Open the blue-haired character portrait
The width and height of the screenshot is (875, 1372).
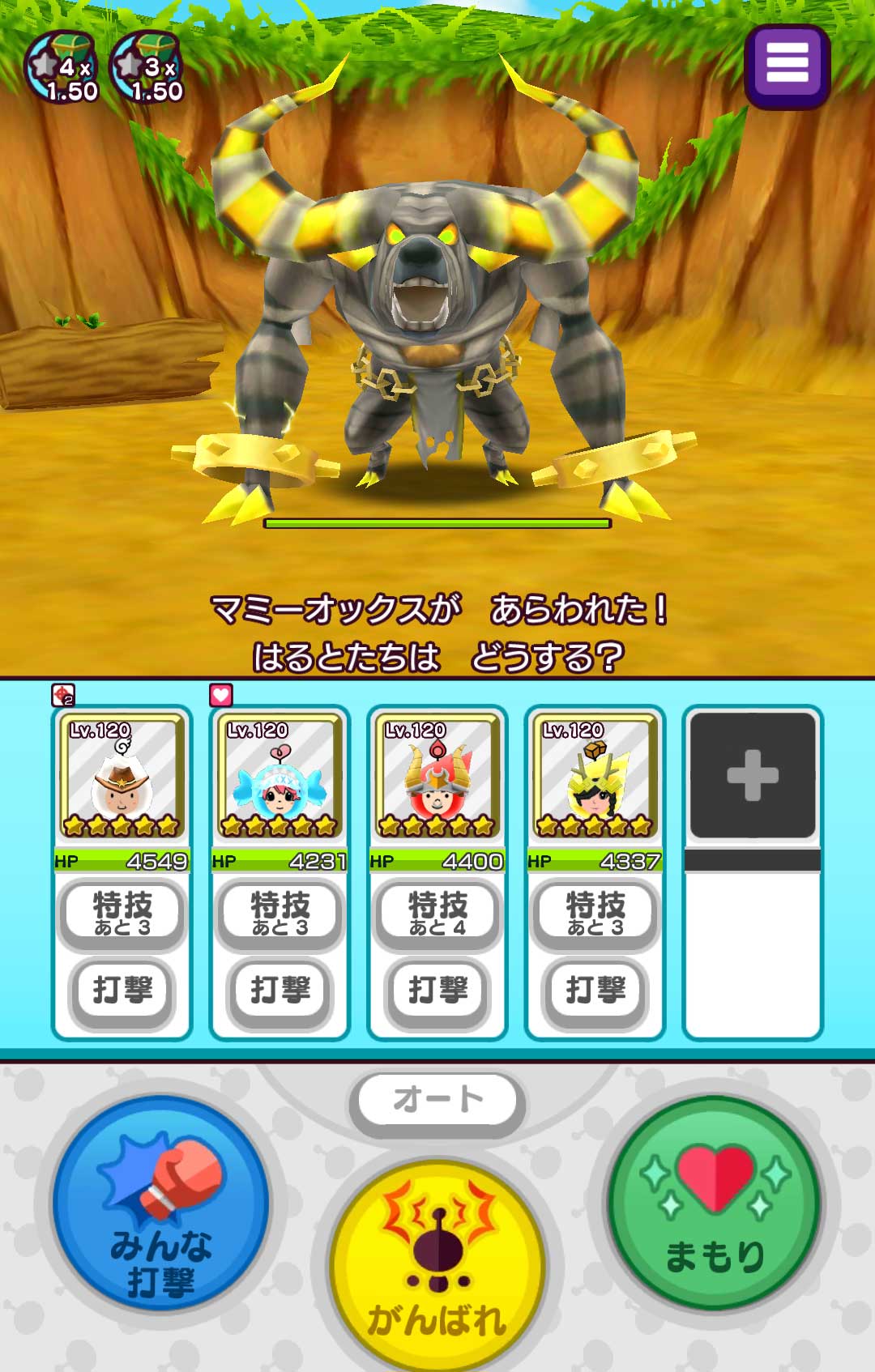click(x=280, y=776)
